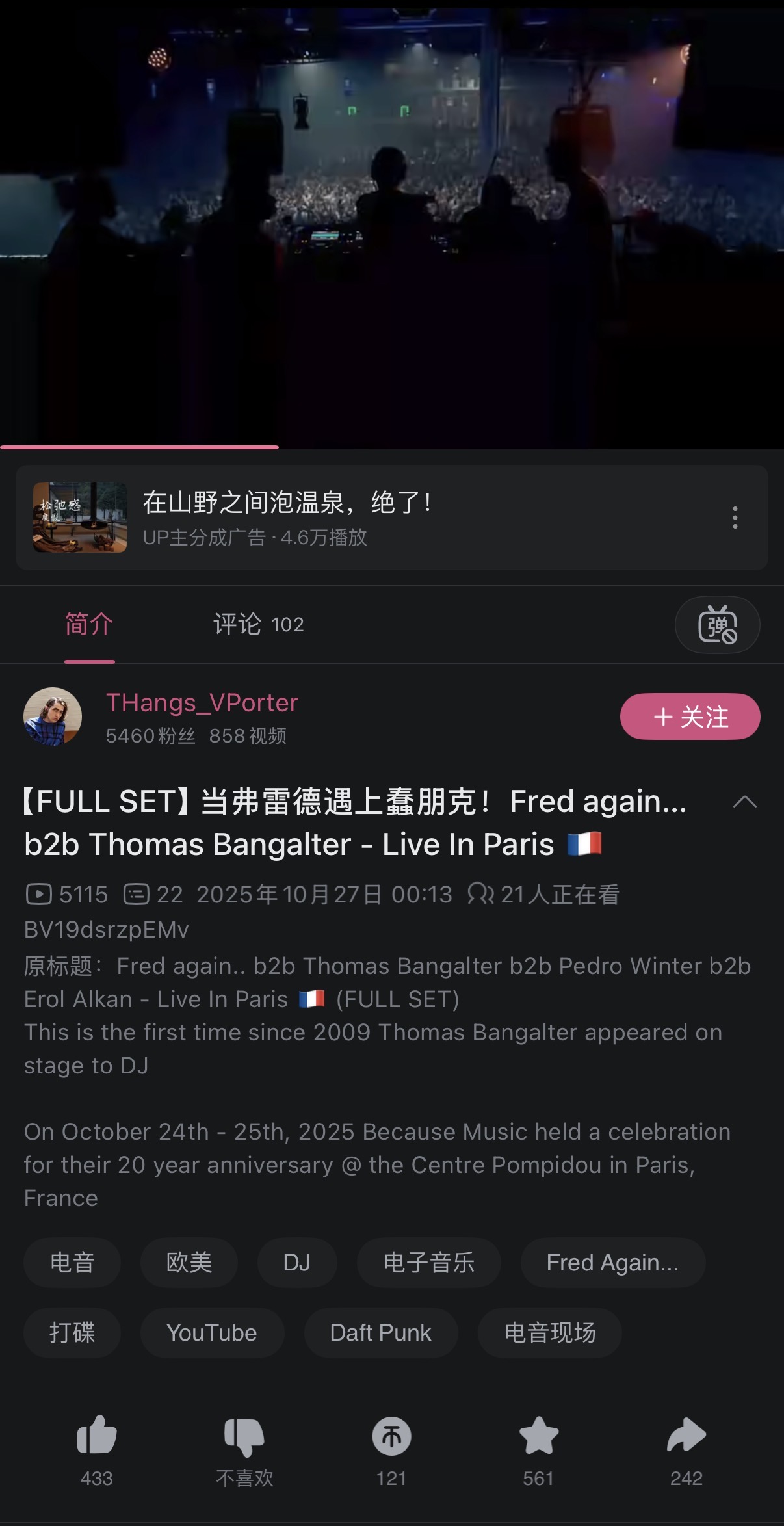Follow the uploader with 关注 button

[690, 717]
